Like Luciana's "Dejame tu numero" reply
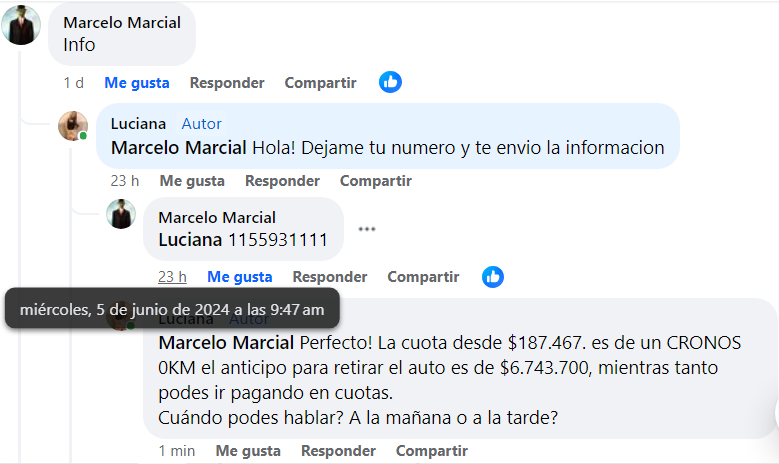This screenshot has width=779, height=464. tap(192, 181)
